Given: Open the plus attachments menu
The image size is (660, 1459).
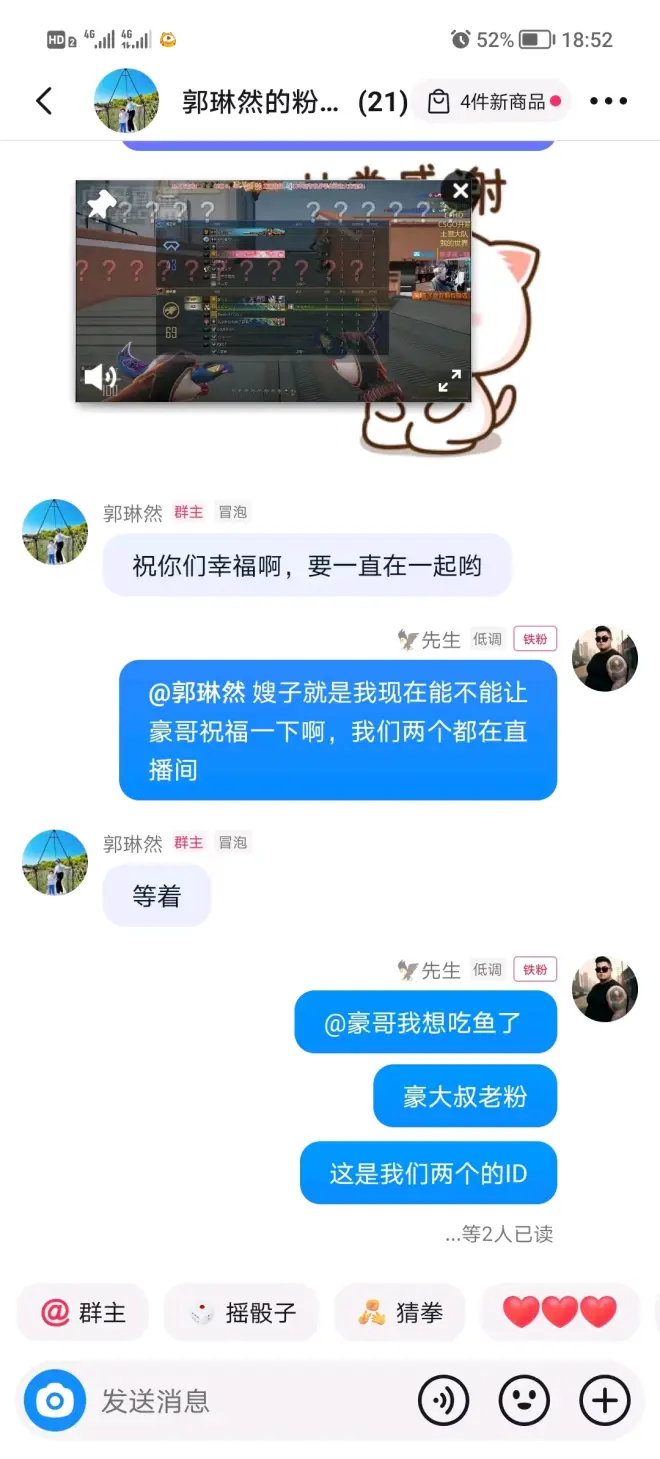Looking at the screenshot, I should (x=604, y=1401).
